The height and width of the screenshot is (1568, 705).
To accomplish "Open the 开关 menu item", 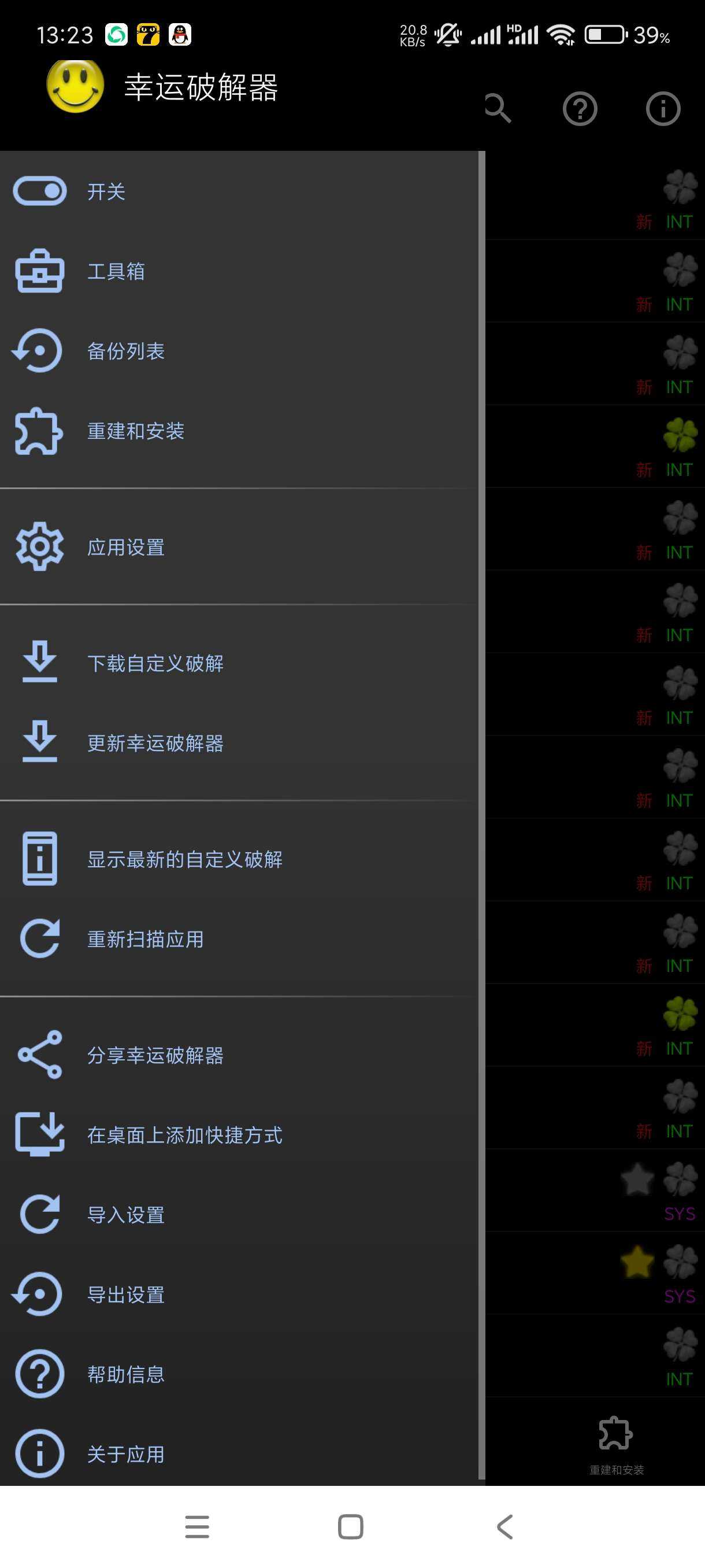I will coord(106,192).
